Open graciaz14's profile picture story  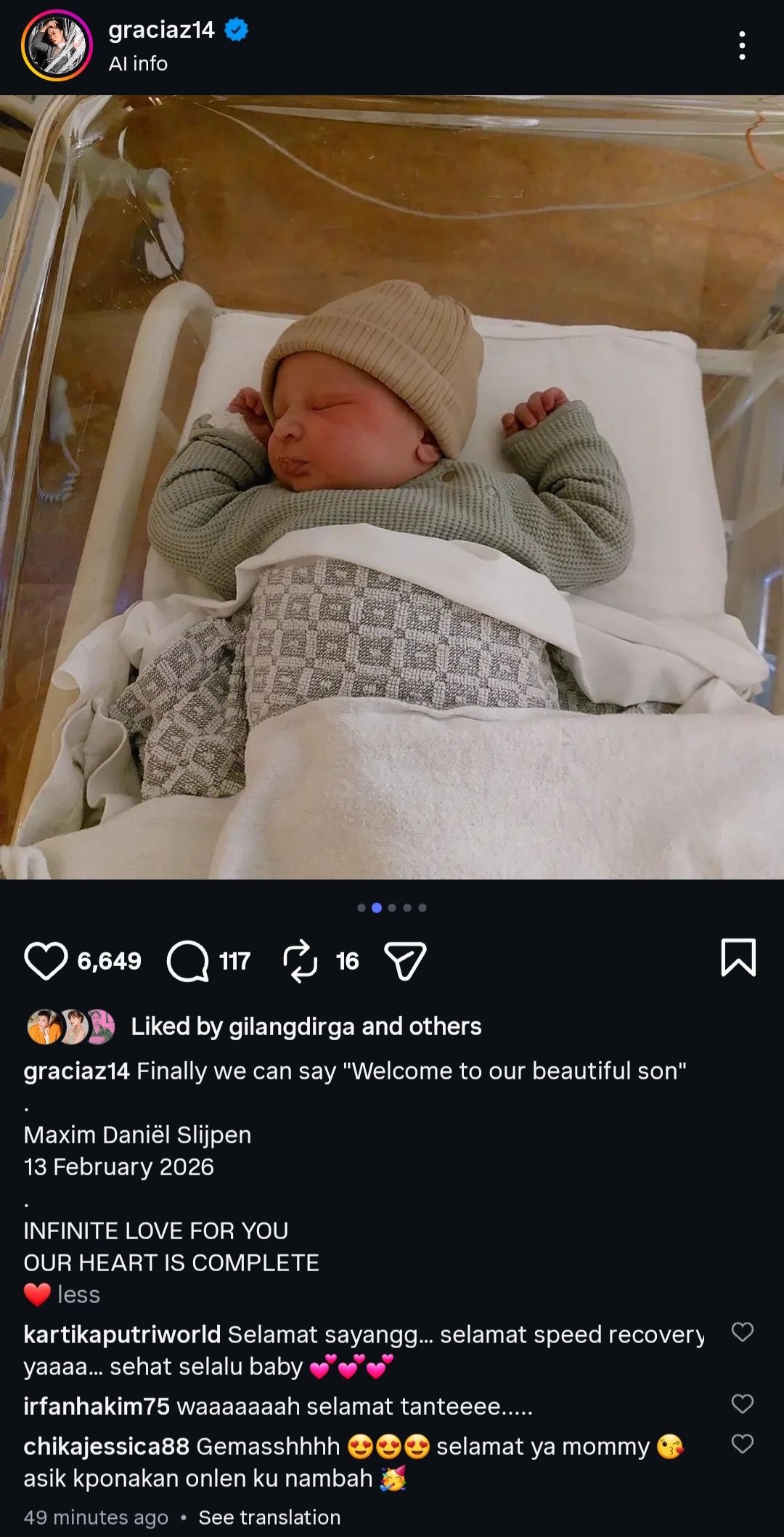click(x=57, y=46)
